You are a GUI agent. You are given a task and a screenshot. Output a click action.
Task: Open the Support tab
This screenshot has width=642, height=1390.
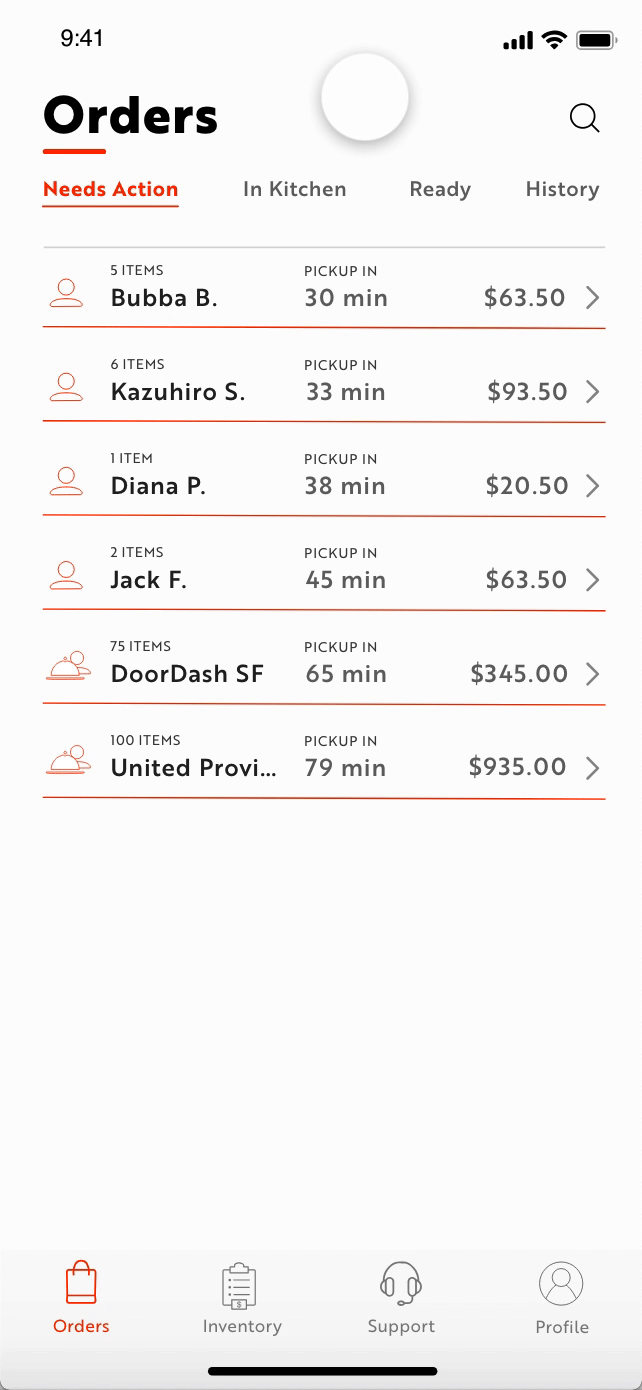click(x=401, y=1298)
